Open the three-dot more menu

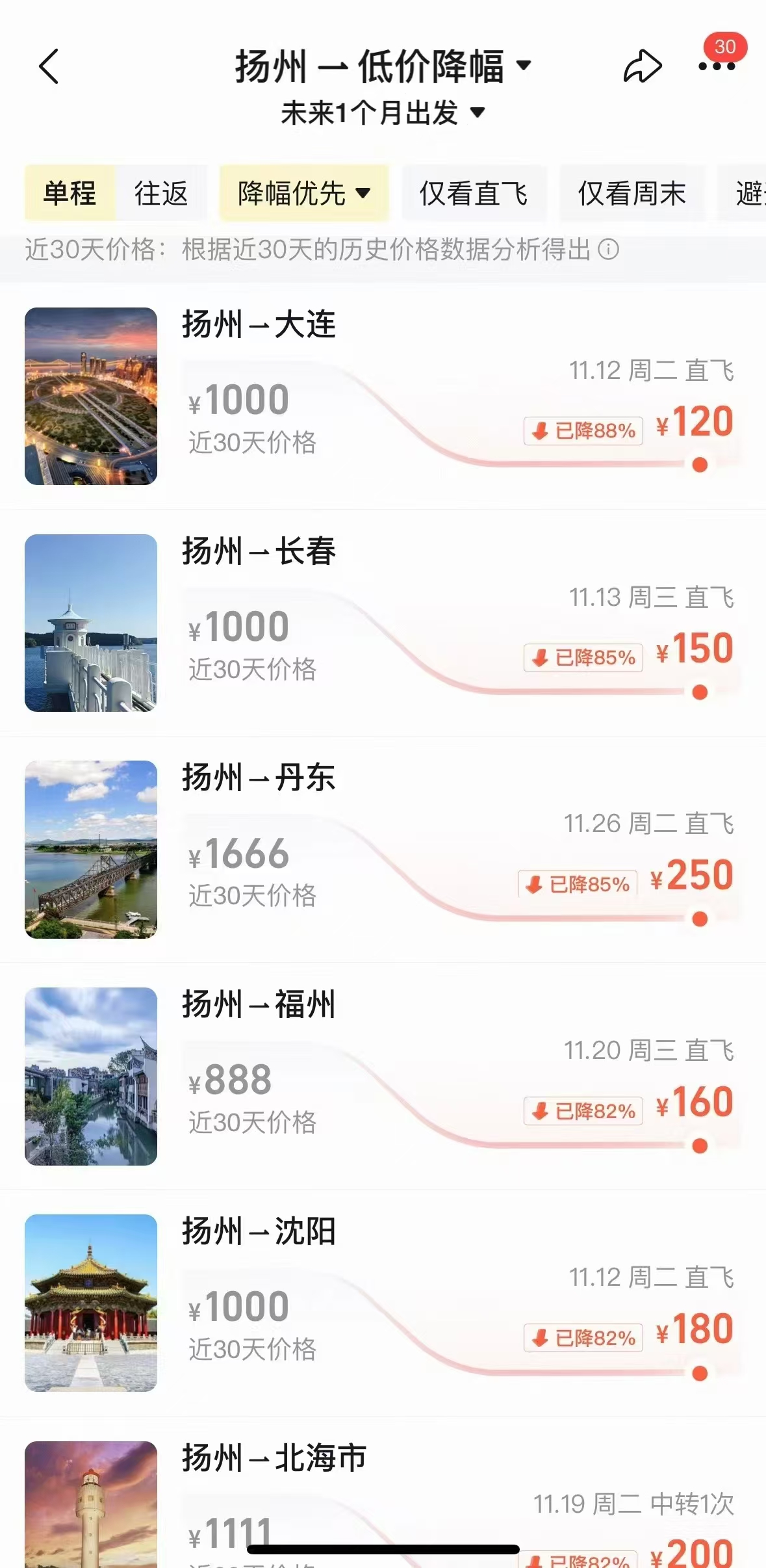click(716, 66)
